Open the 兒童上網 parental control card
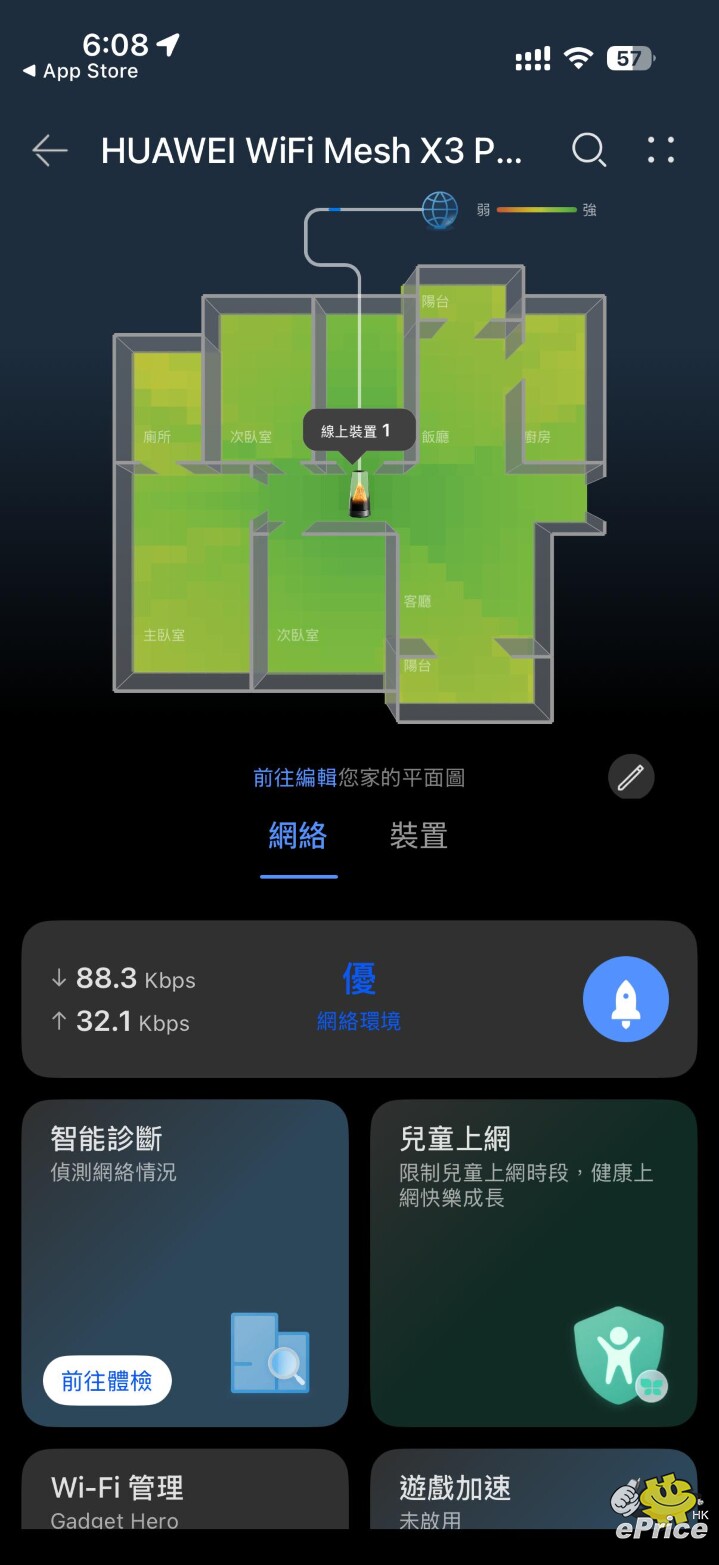 tap(533, 1260)
